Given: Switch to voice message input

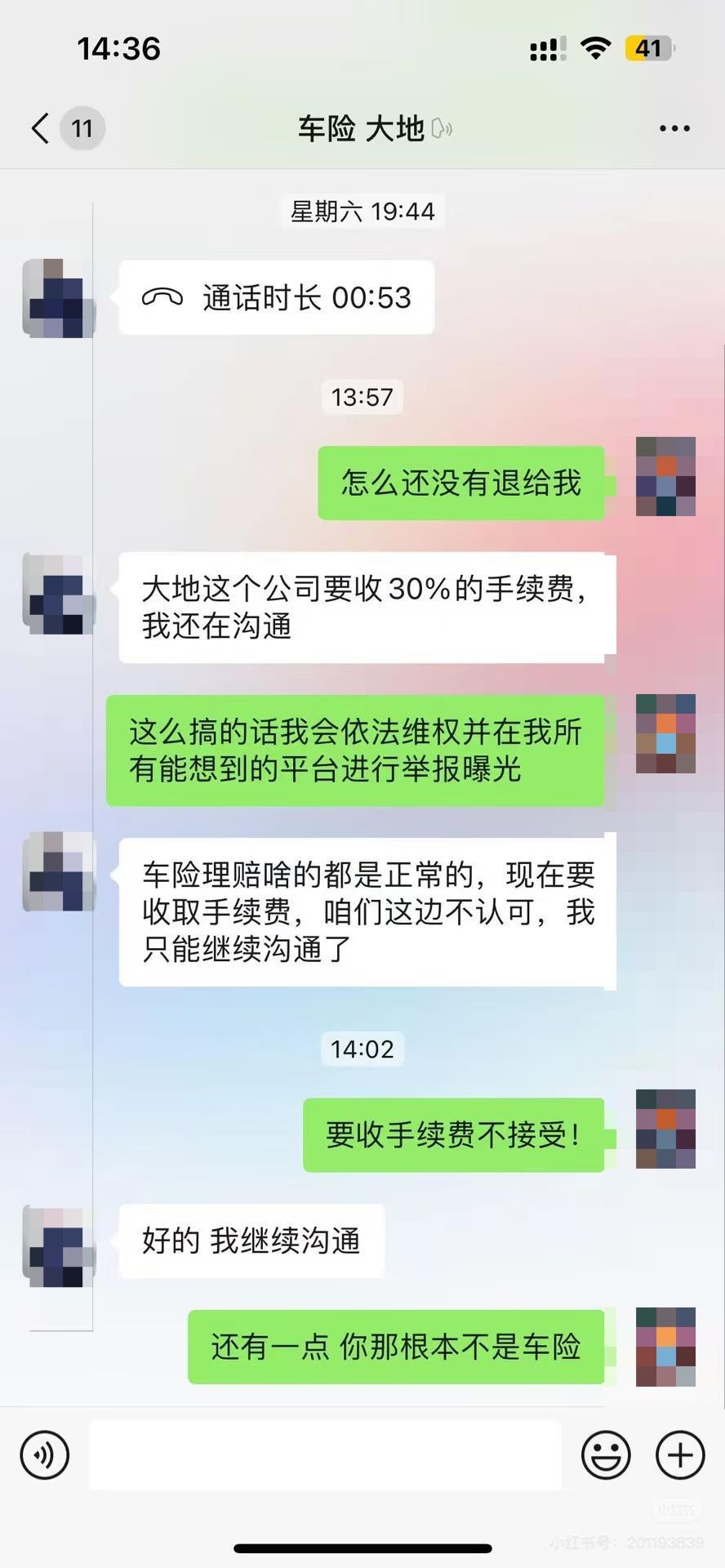Looking at the screenshot, I should [45, 1454].
